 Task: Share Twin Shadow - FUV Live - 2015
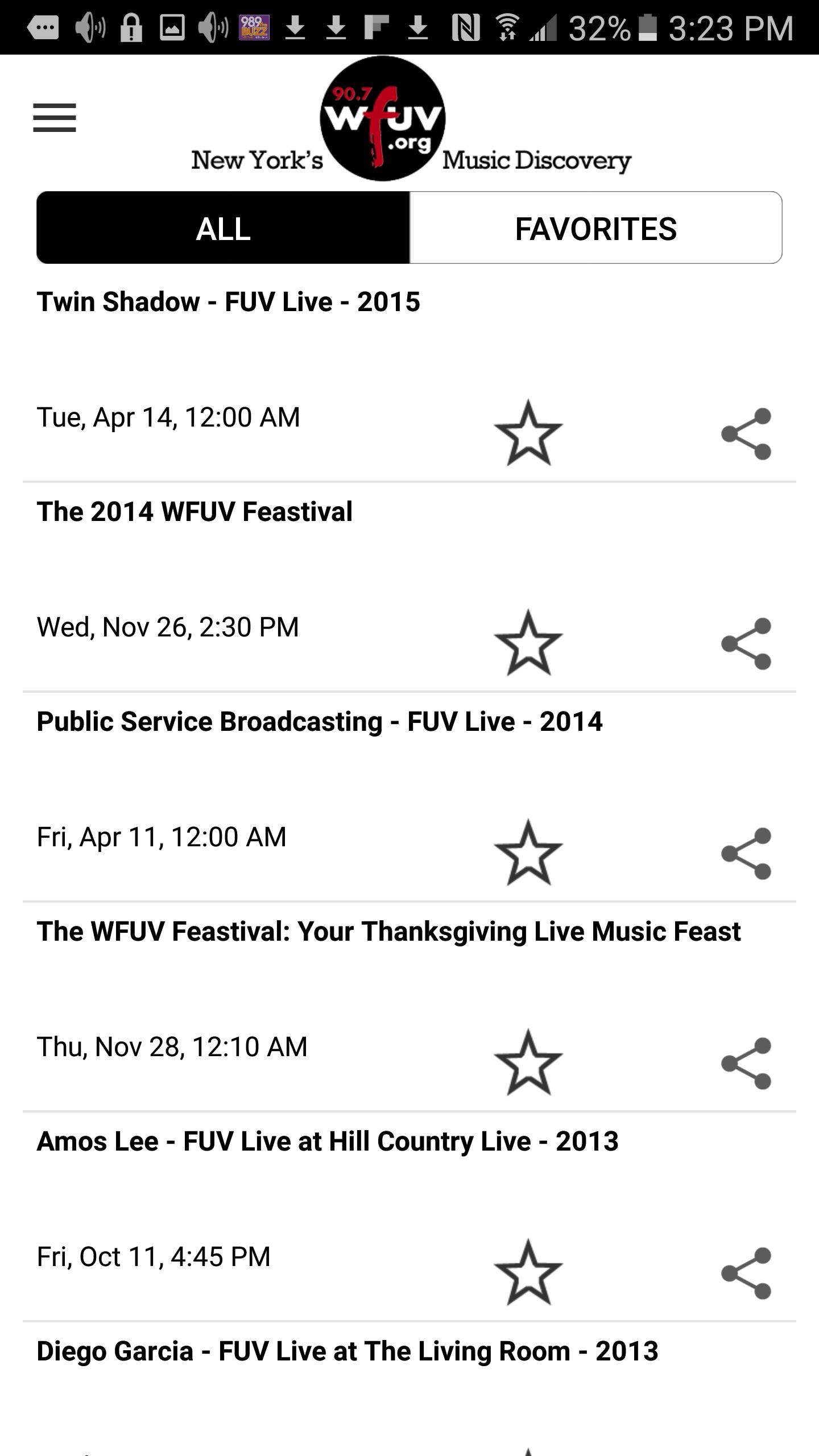pos(746,433)
